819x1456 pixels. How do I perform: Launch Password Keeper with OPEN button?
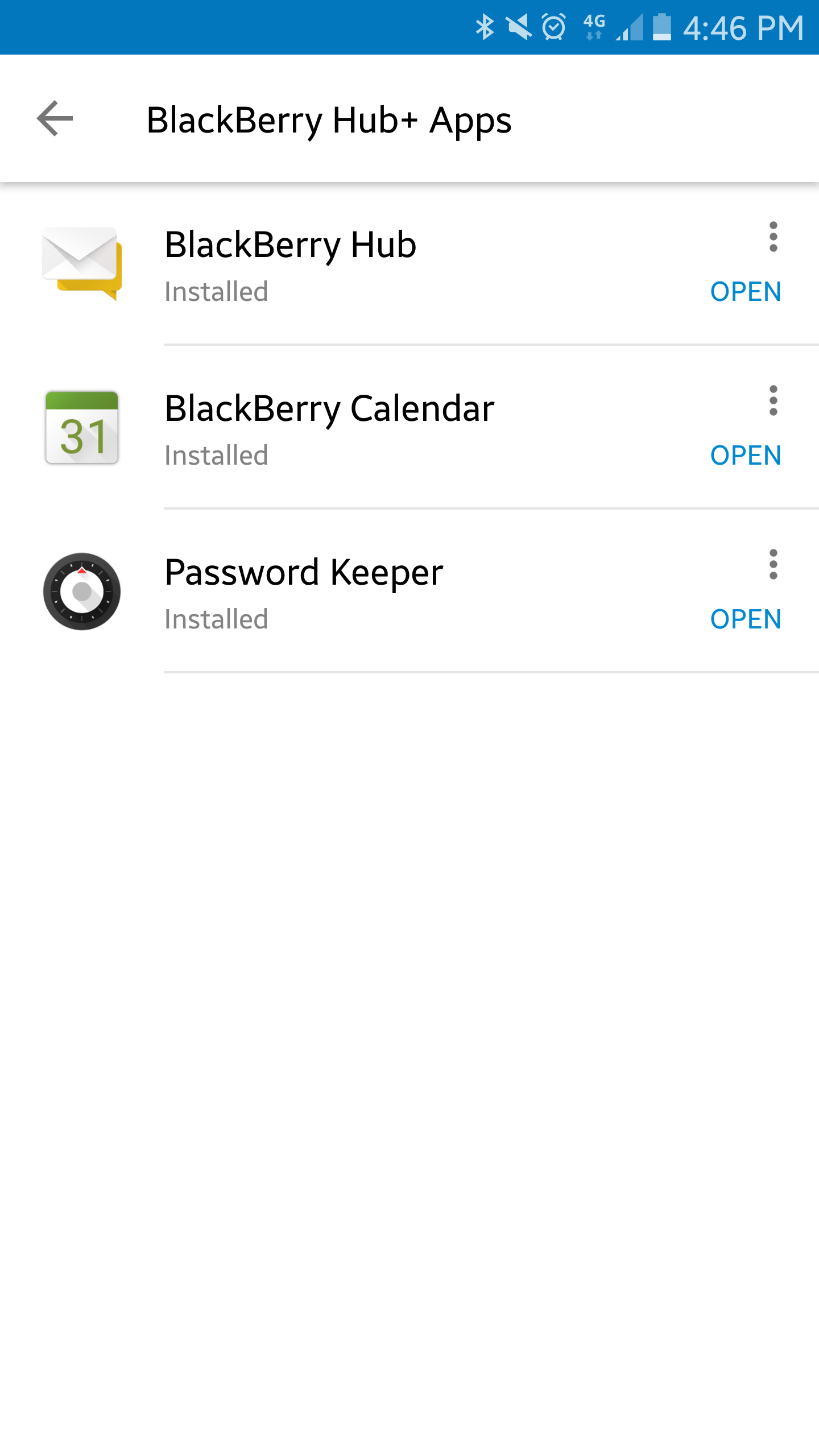746,619
